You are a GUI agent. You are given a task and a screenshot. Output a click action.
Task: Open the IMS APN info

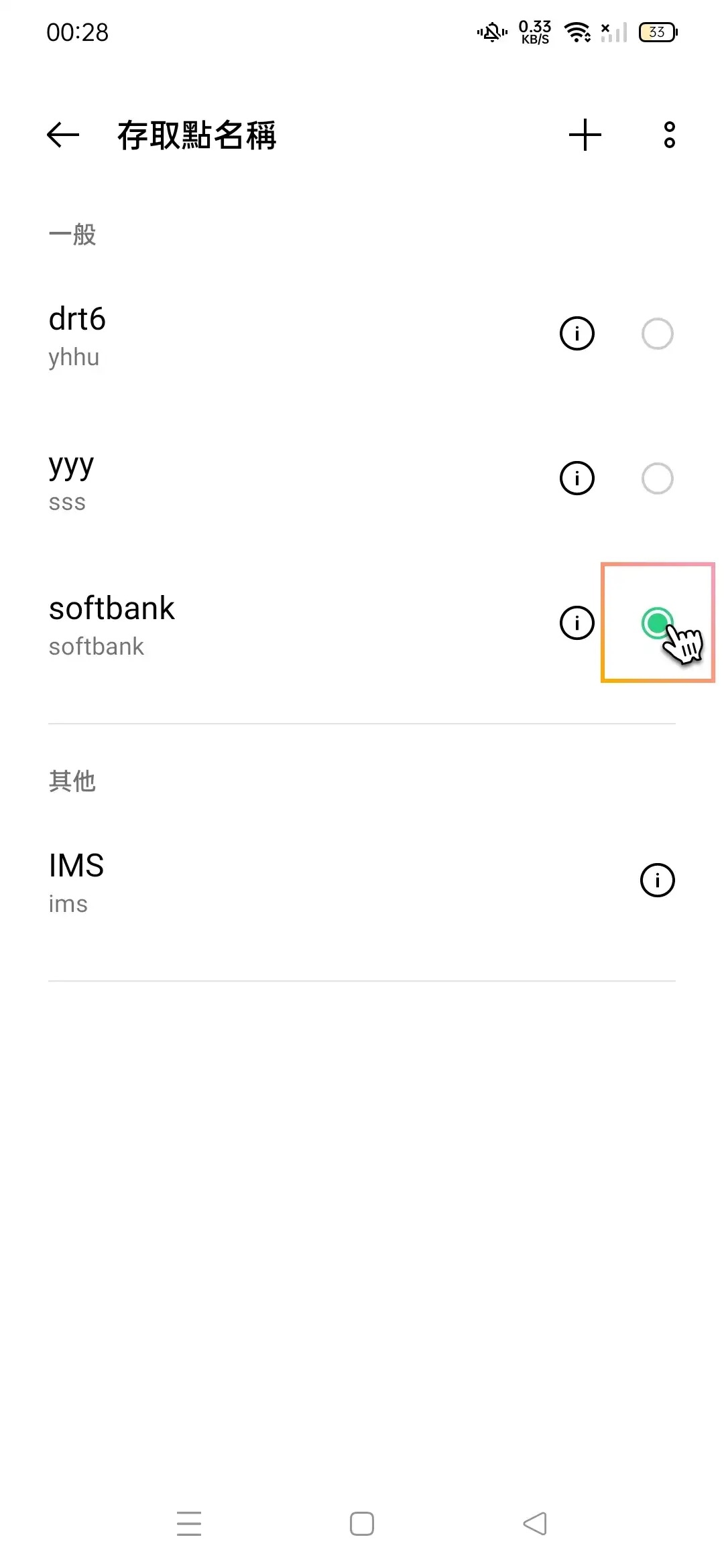coord(657,880)
